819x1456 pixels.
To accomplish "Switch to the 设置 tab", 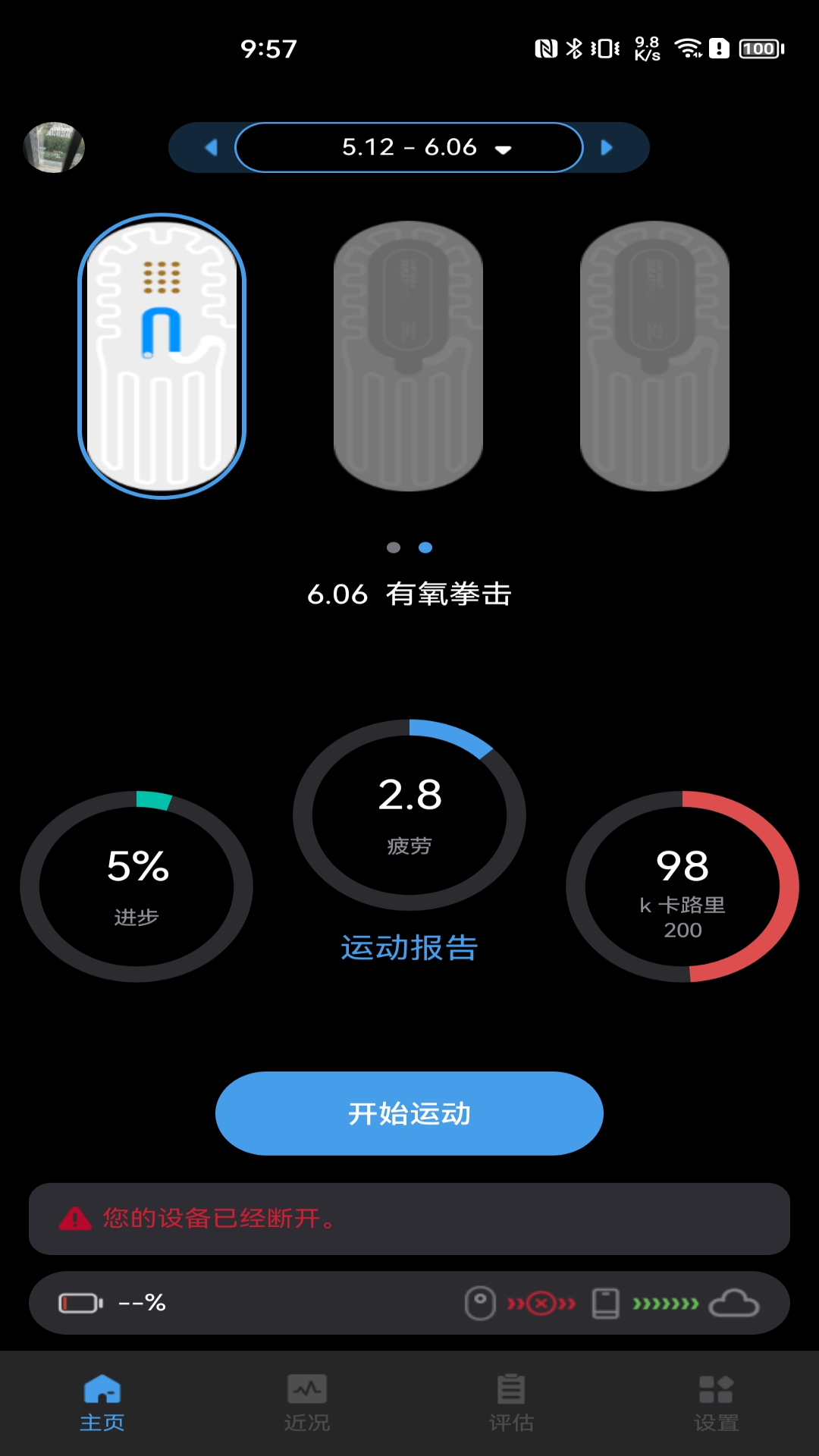I will (x=716, y=1403).
